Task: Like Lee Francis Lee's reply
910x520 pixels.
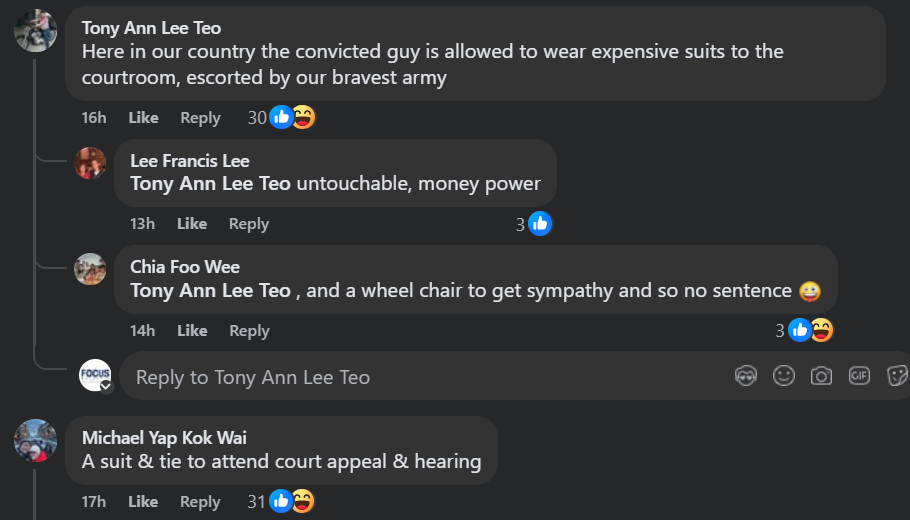Action: 192,224
